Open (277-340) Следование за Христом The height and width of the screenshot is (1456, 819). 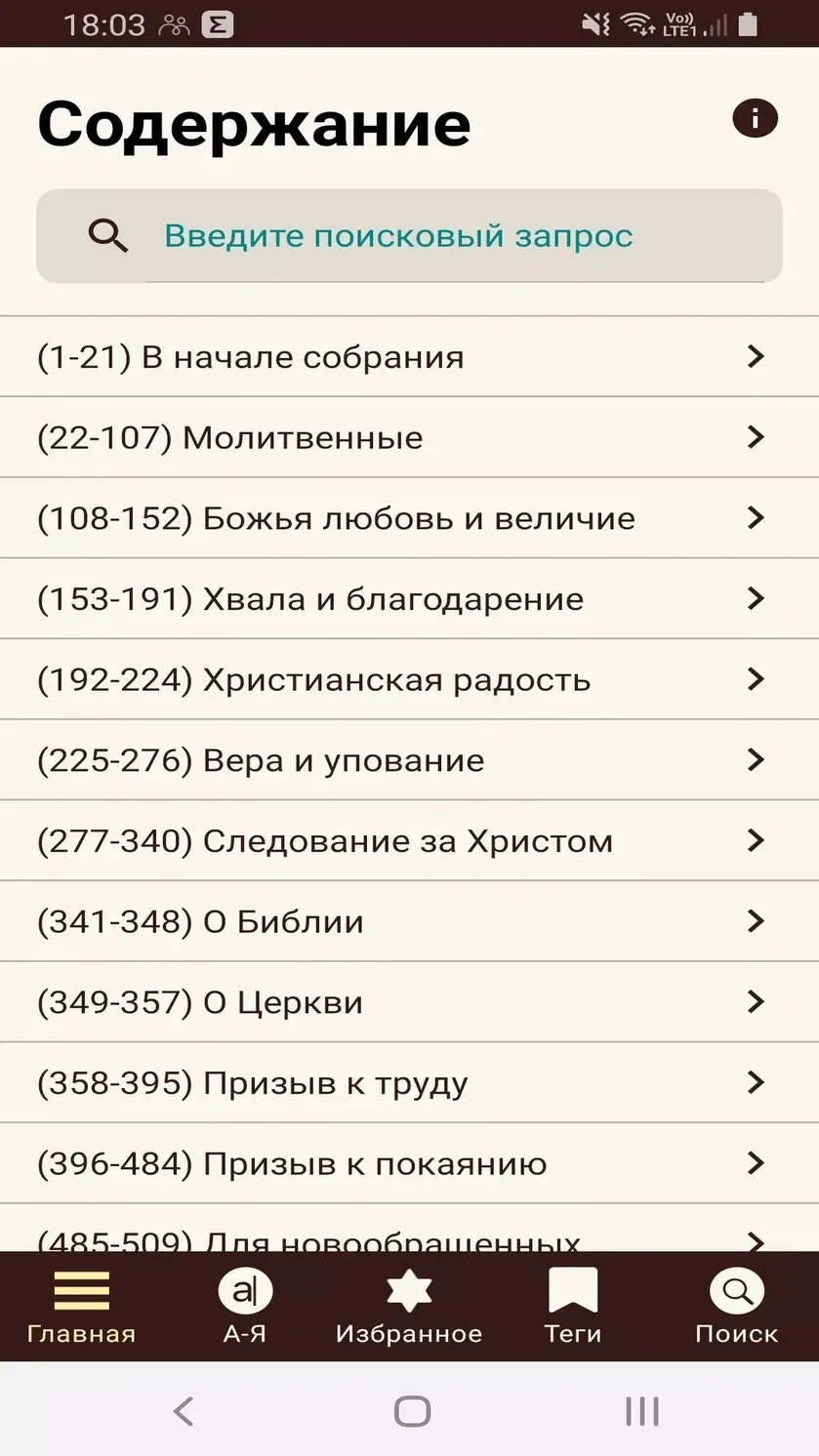pos(409,841)
